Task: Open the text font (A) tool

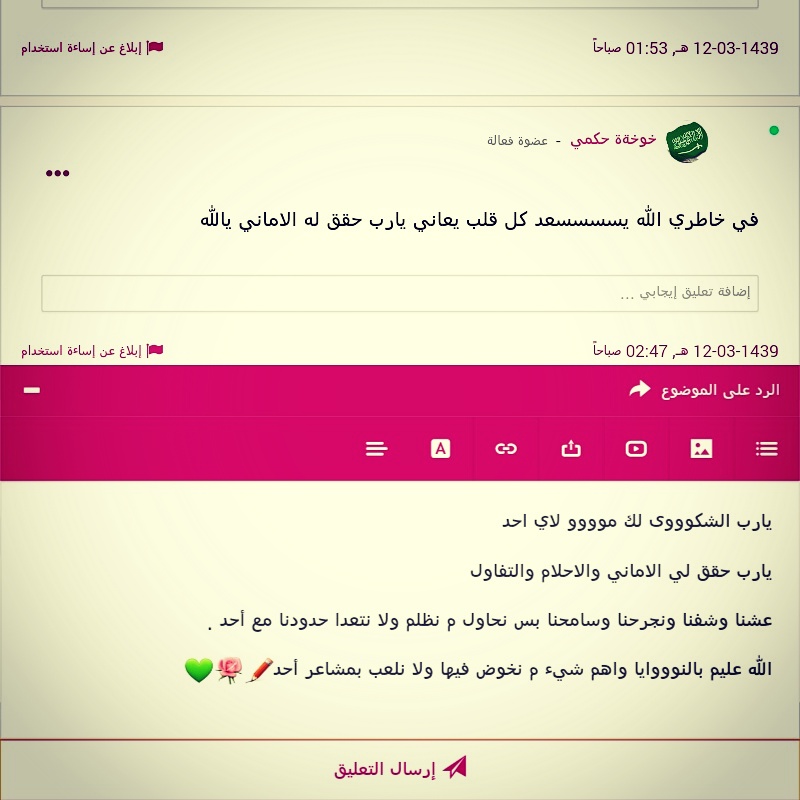Action: pyautogui.click(x=440, y=448)
